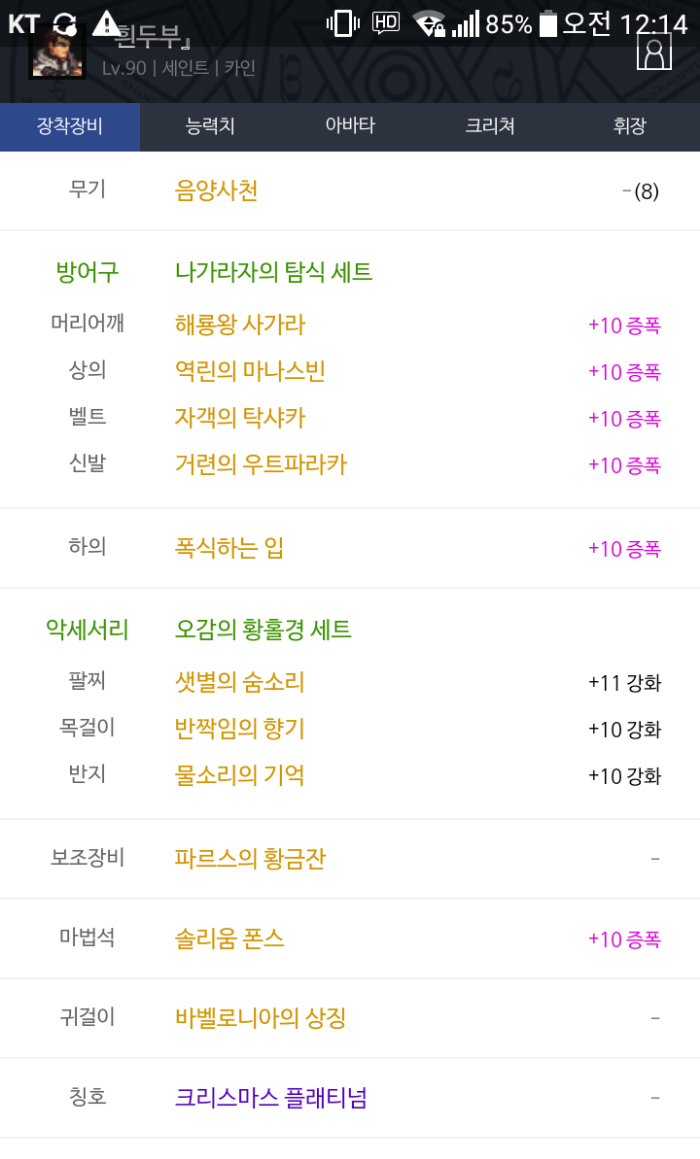
Task: Open magic stone 솔리움 폰스
Action: [x=229, y=939]
